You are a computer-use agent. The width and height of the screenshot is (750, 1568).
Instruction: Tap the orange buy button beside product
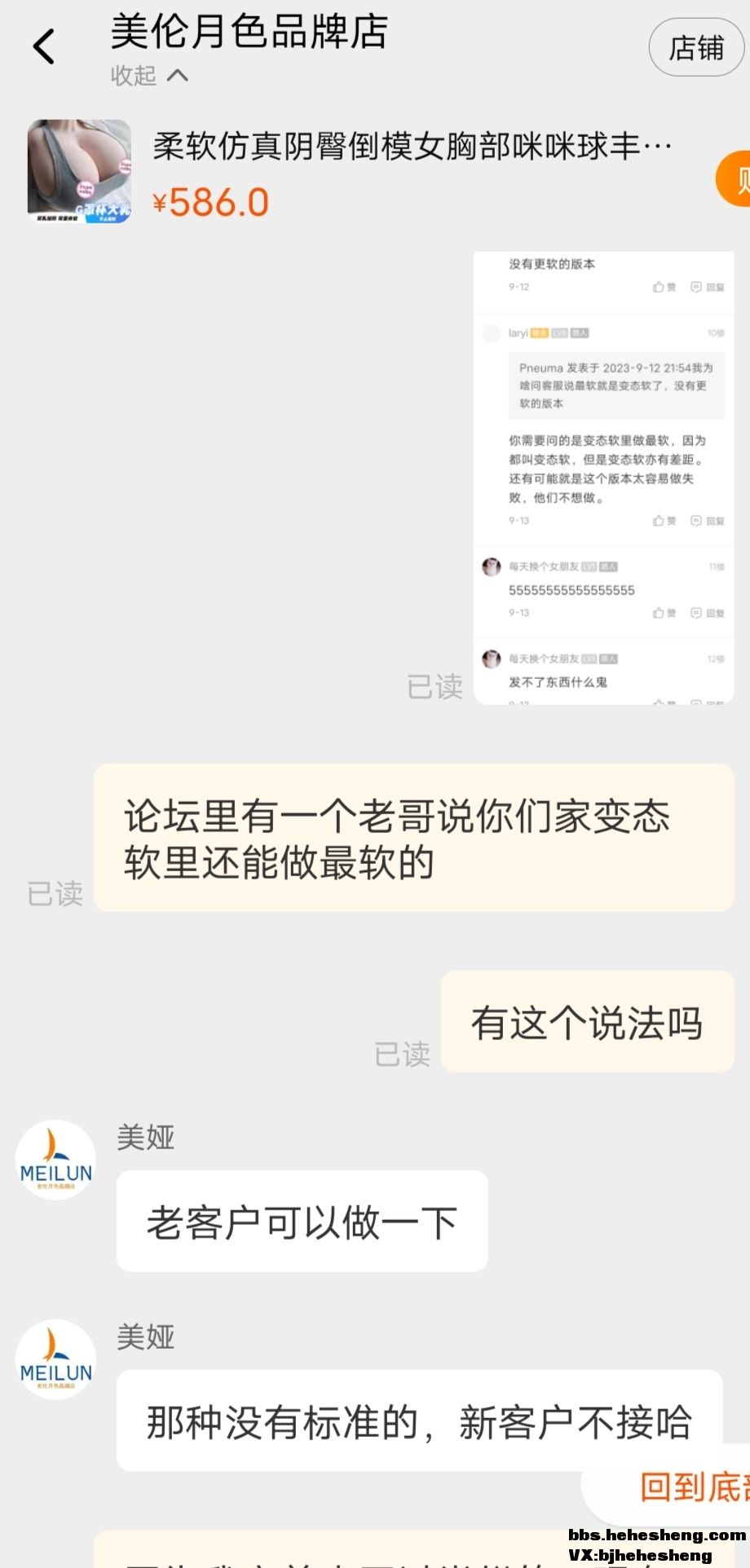[x=735, y=179]
